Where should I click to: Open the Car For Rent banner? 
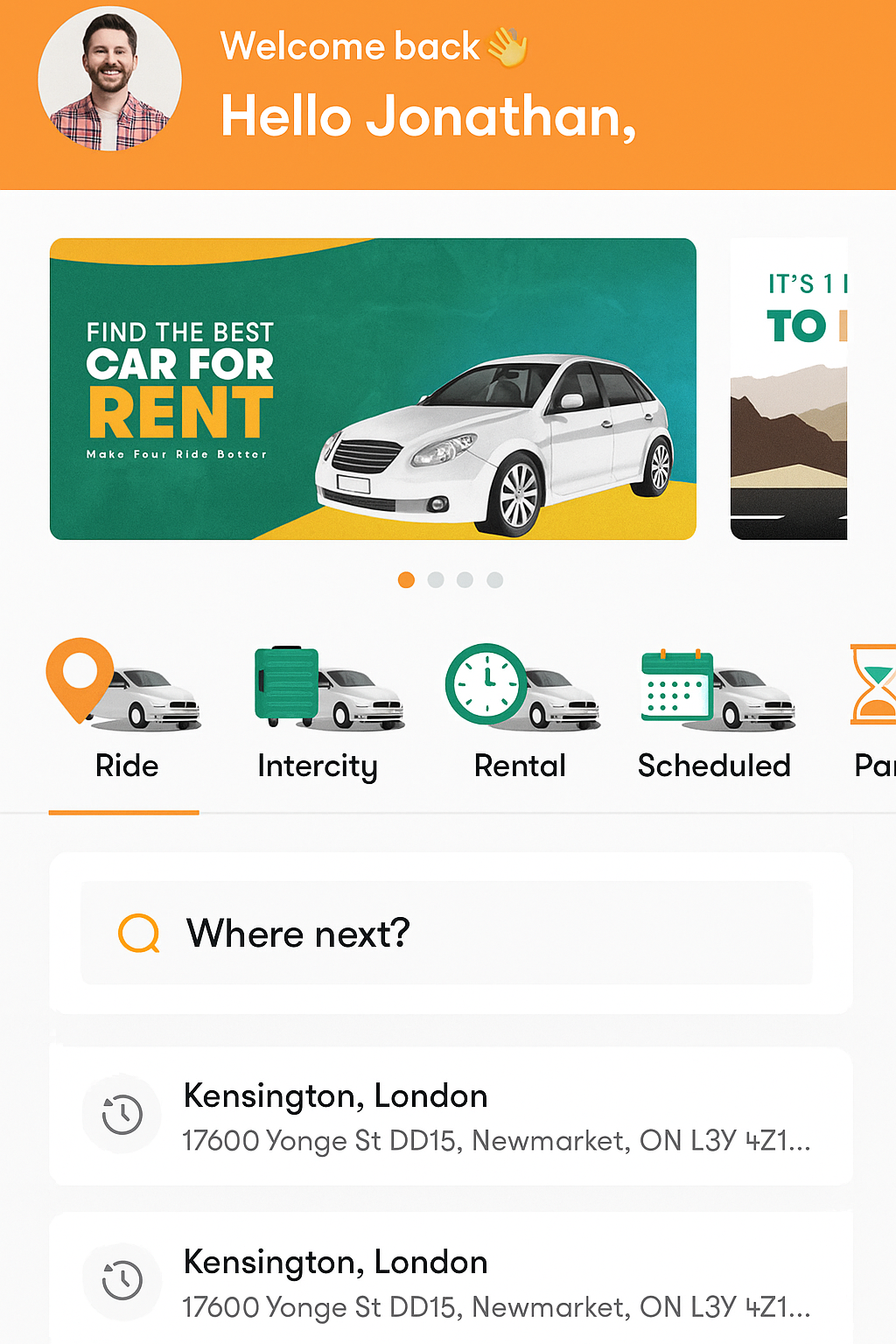click(373, 388)
